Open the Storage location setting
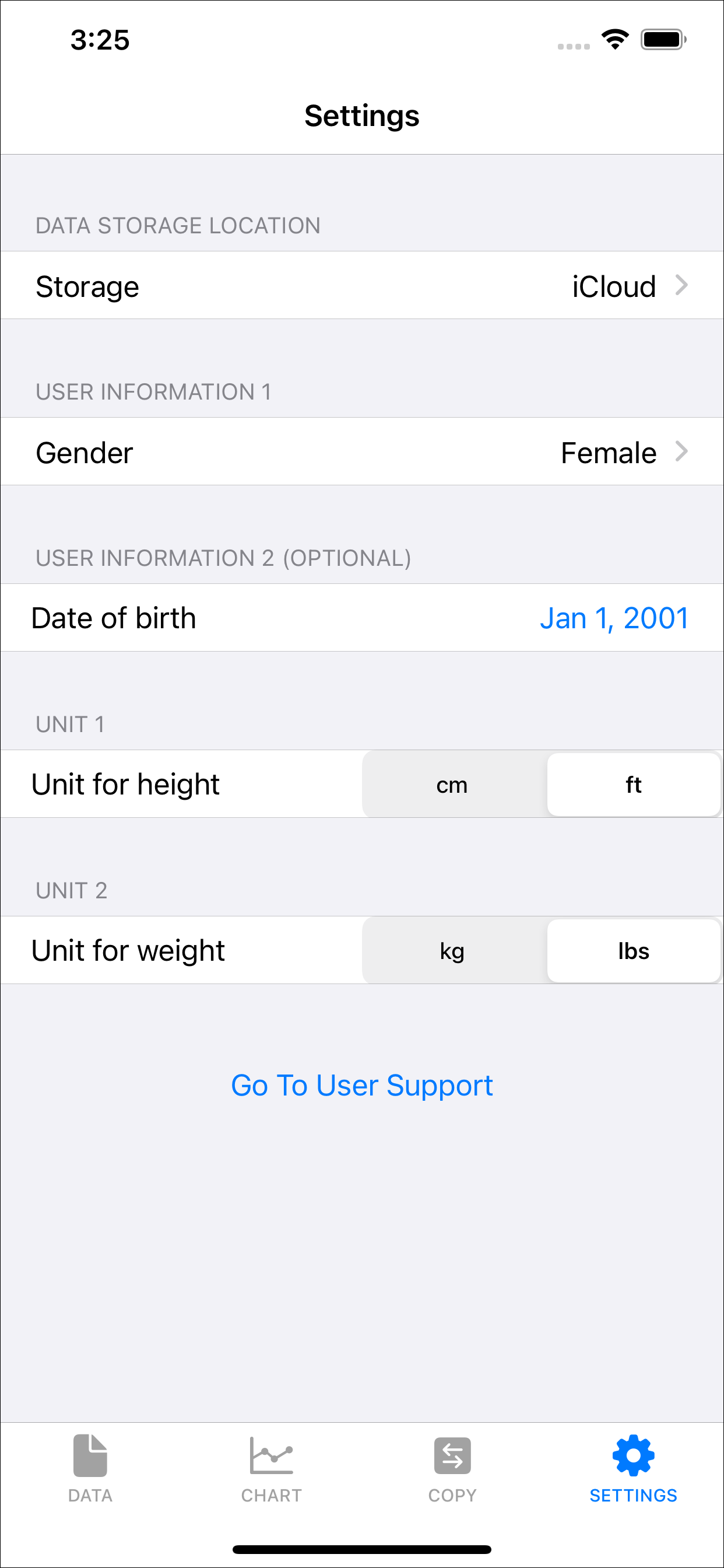This screenshot has width=724, height=1568. 362,285
